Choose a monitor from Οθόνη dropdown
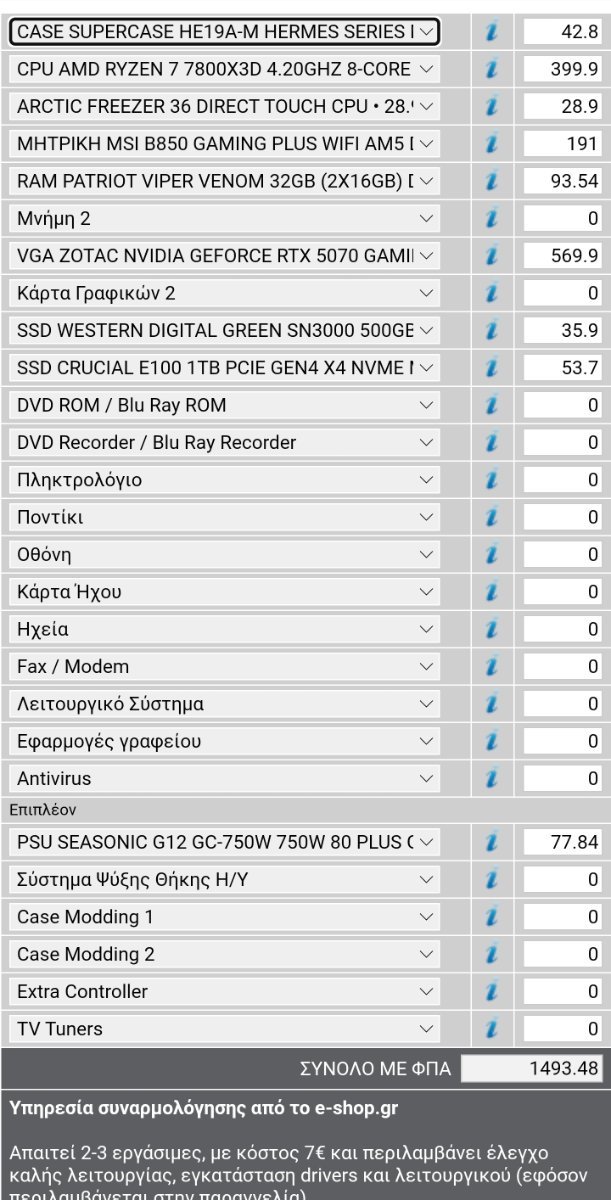Viewport: 611px width, 1200px height. coord(224,554)
